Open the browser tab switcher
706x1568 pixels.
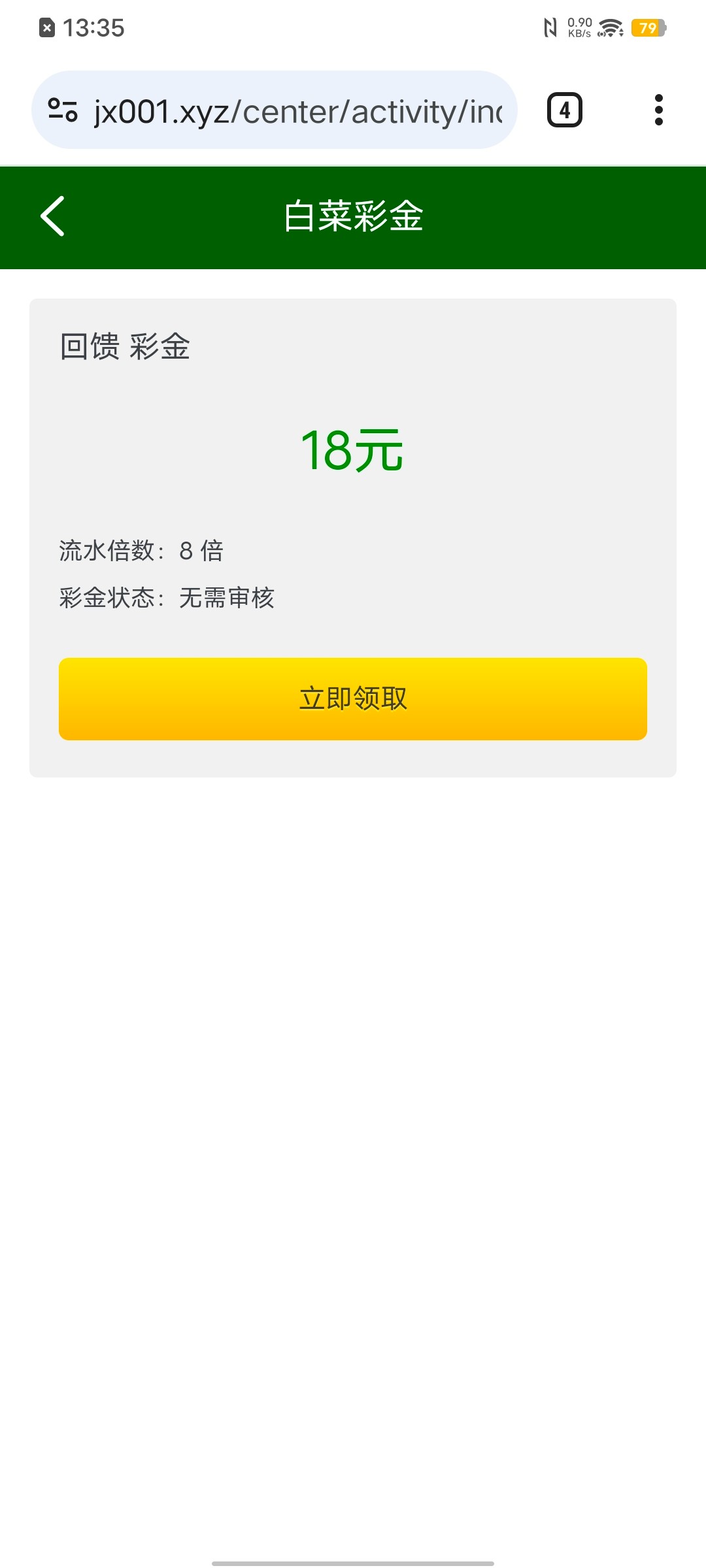click(564, 110)
